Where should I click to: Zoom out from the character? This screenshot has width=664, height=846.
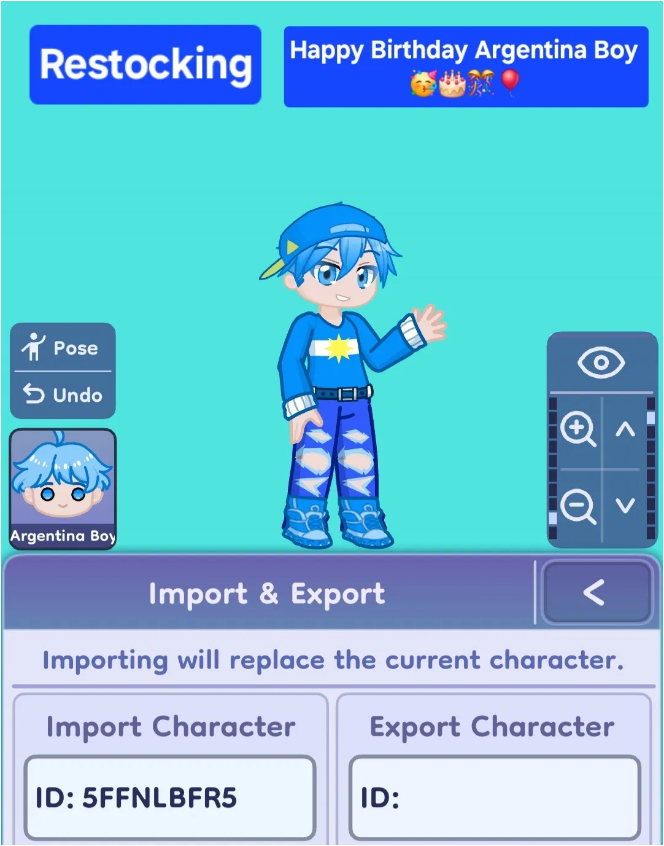578,506
